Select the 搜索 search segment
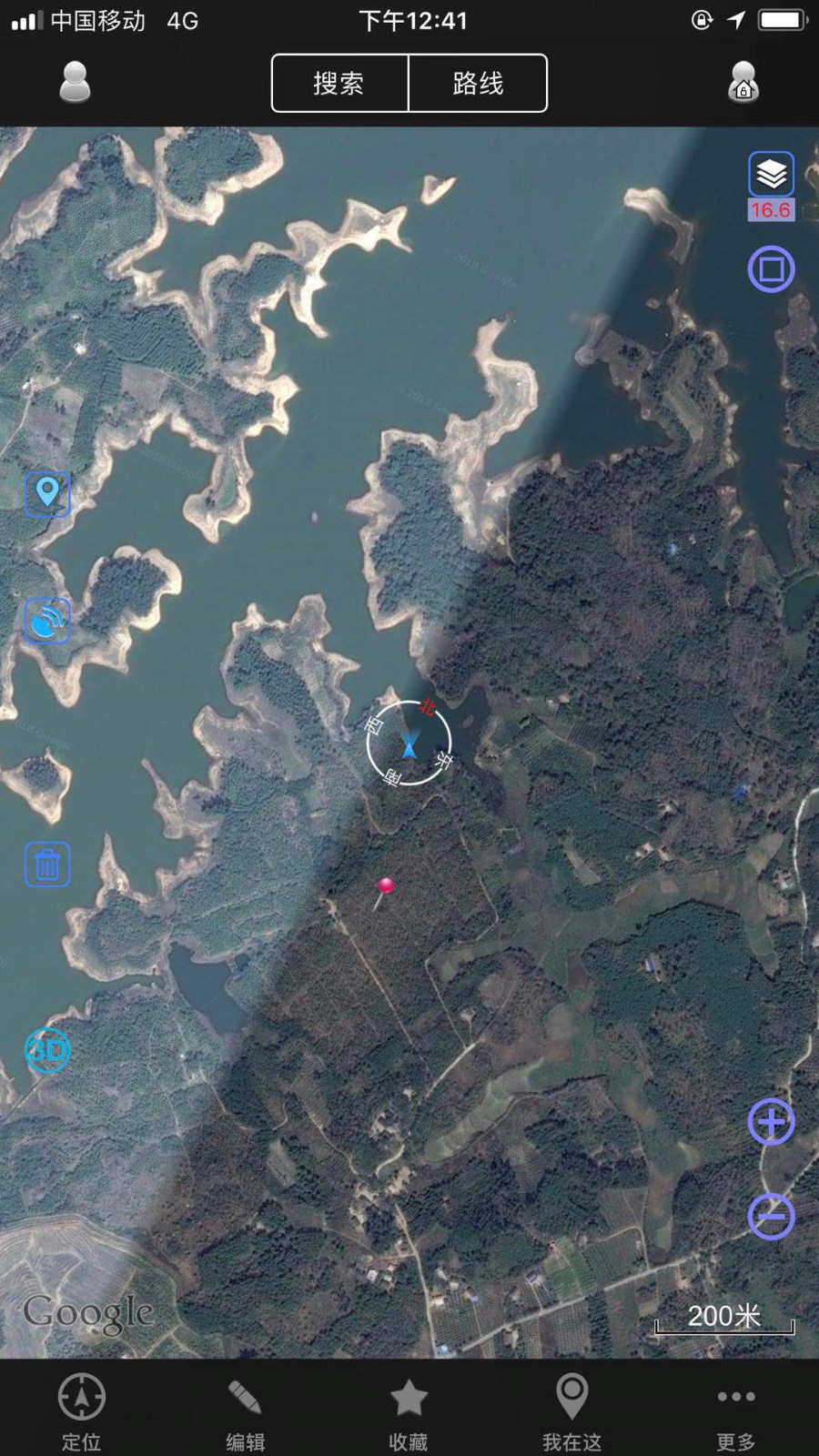Viewport: 819px width, 1456px height. pyautogui.click(x=339, y=84)
